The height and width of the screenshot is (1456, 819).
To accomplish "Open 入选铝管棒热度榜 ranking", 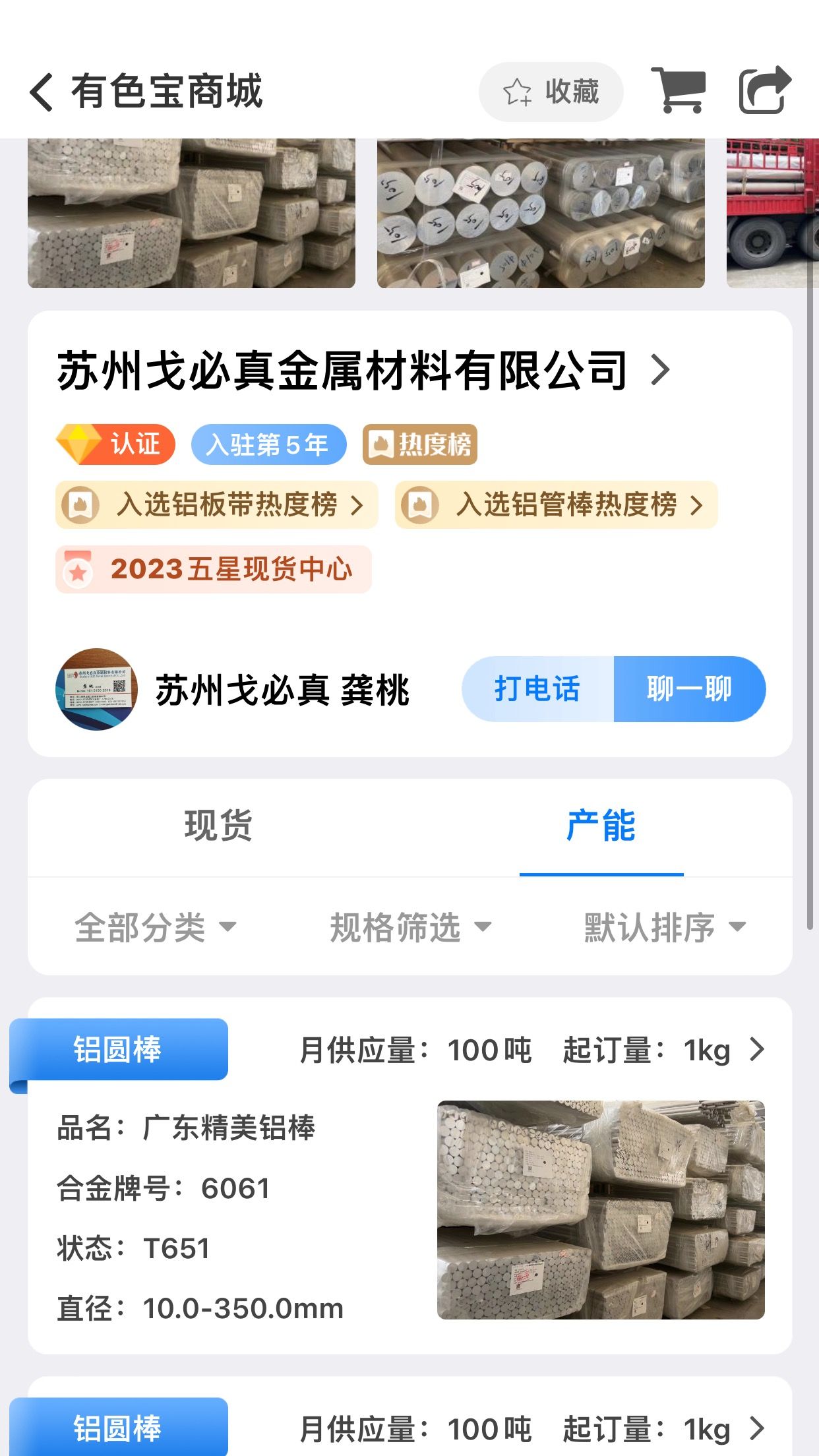I will [556, 504].
